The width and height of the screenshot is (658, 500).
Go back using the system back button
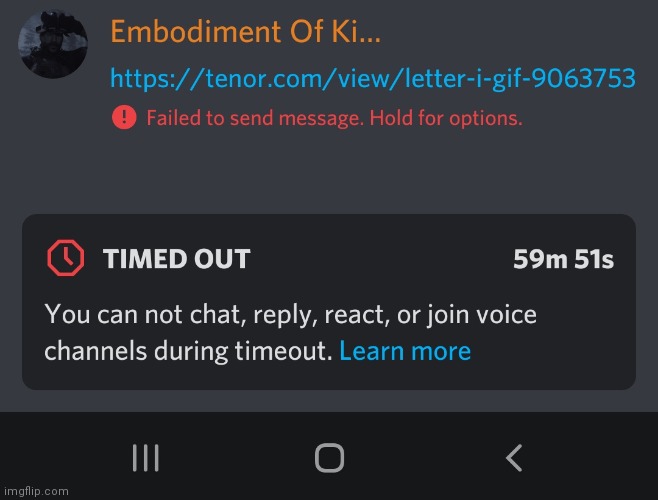click(513, 458)
